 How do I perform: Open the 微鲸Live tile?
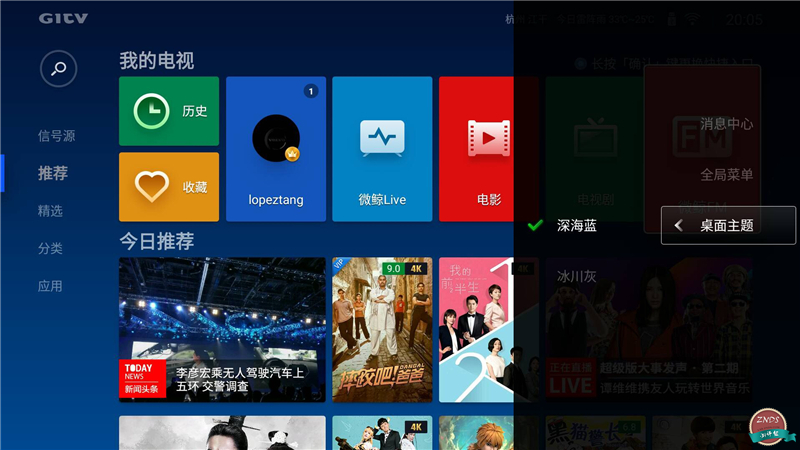[x=382, y=149]
